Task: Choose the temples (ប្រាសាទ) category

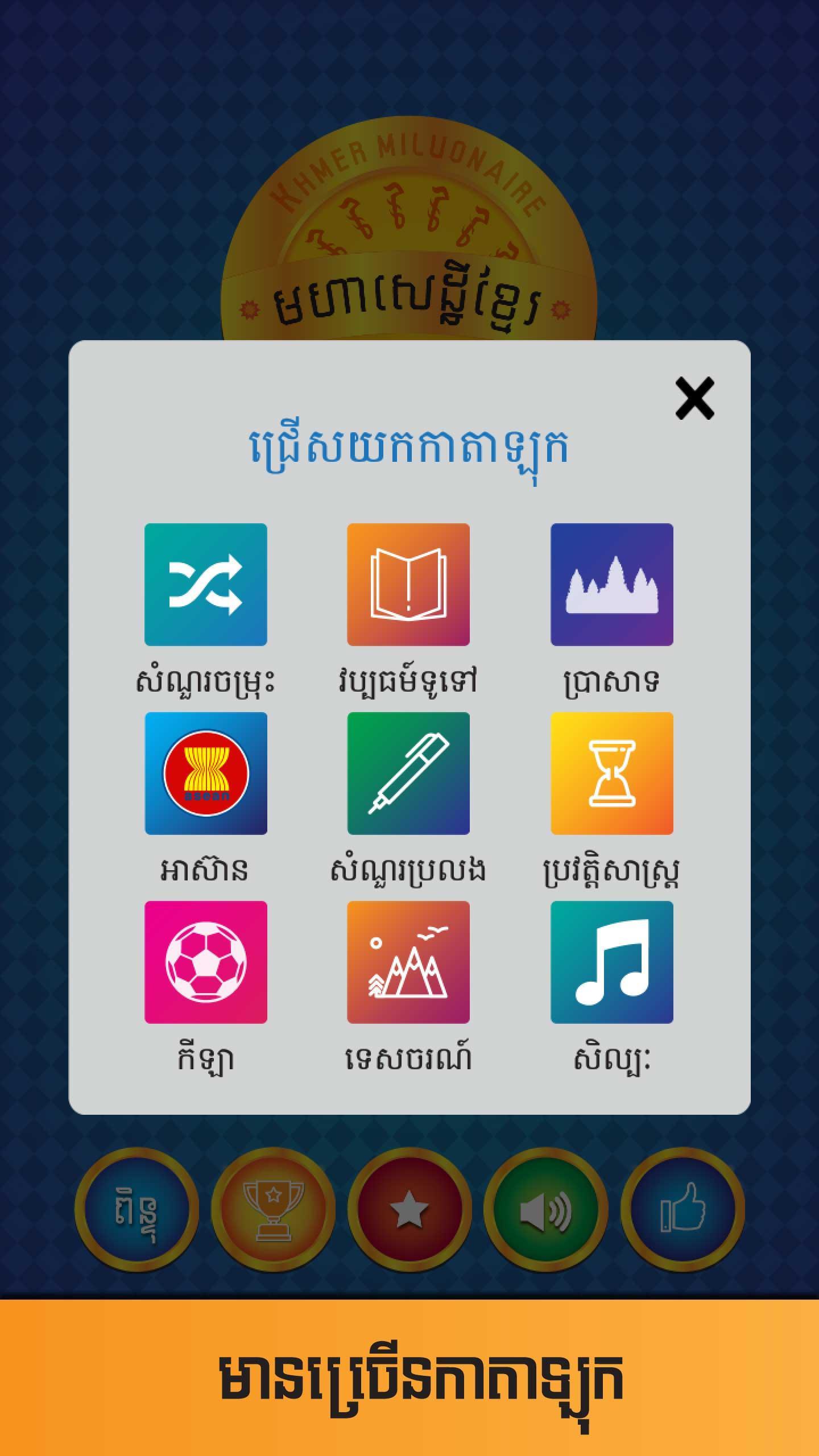Action: (611, 584)
